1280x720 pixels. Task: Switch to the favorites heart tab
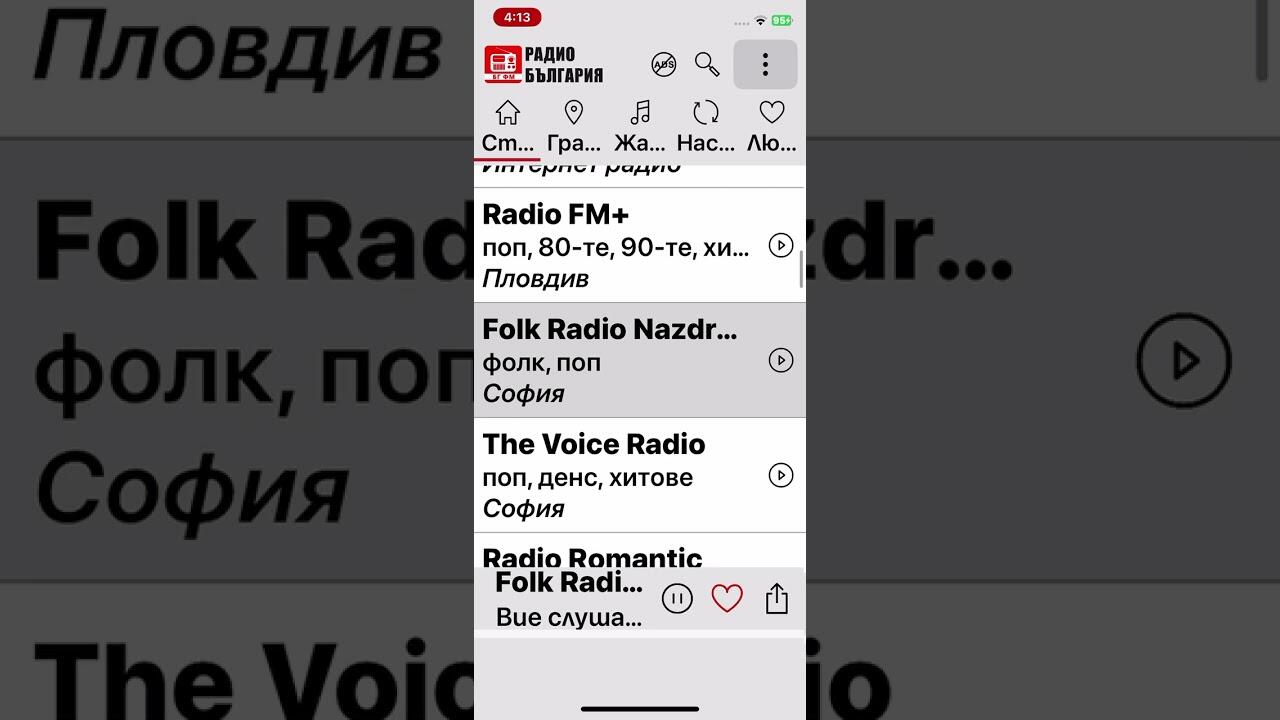[771, 125]
